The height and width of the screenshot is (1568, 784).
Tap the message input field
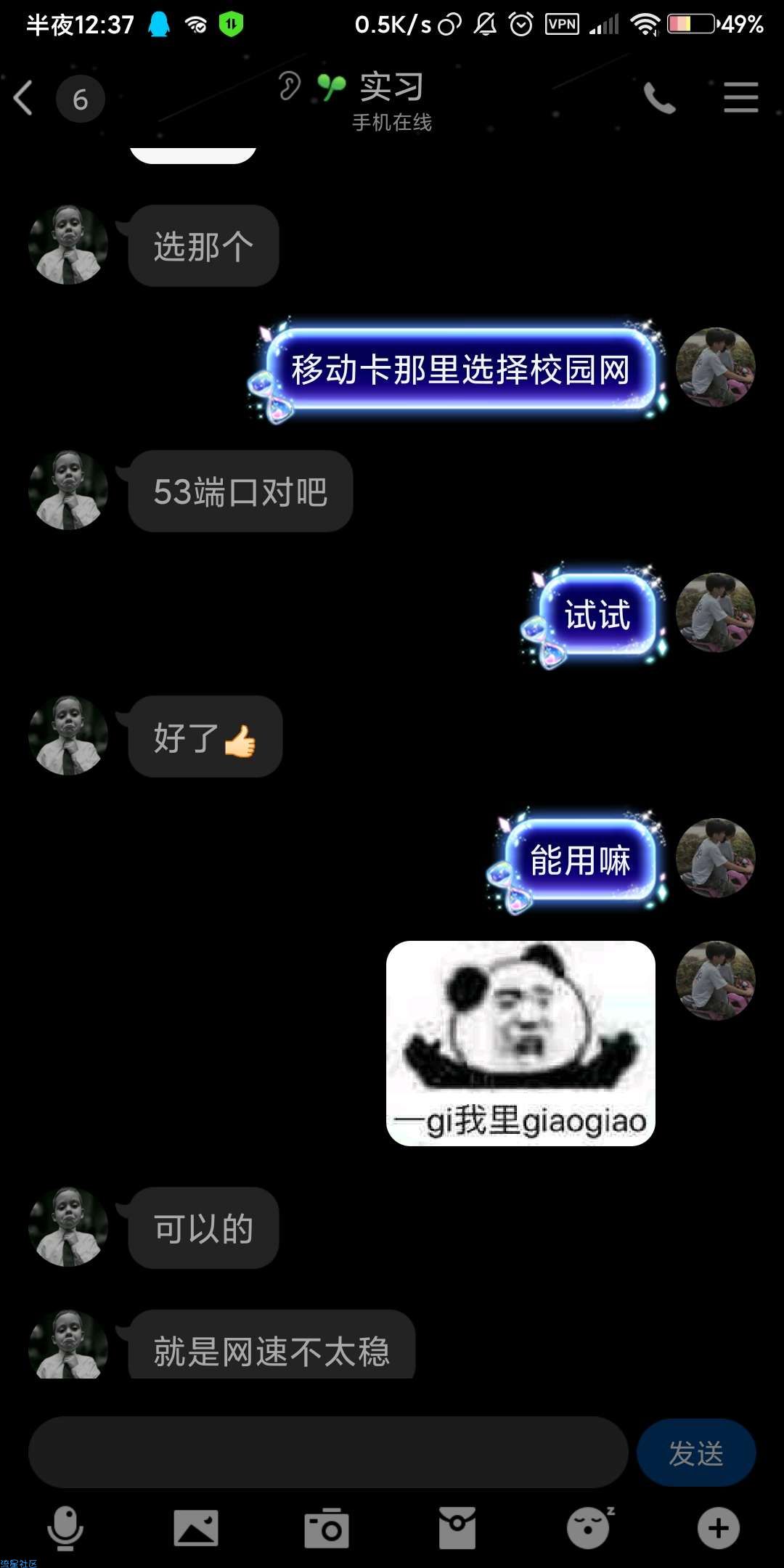tap(327, 1453)
